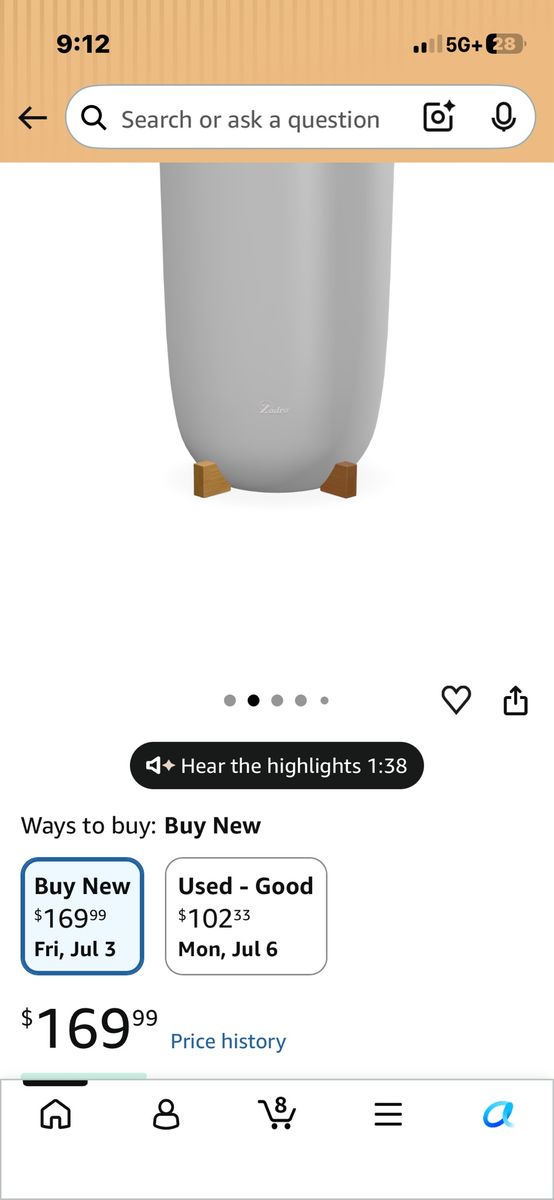Image resolution: width=554 pixels, height=1200 pixels.
Task: Select the Buy New option
Action: click(x=83, y=916)
